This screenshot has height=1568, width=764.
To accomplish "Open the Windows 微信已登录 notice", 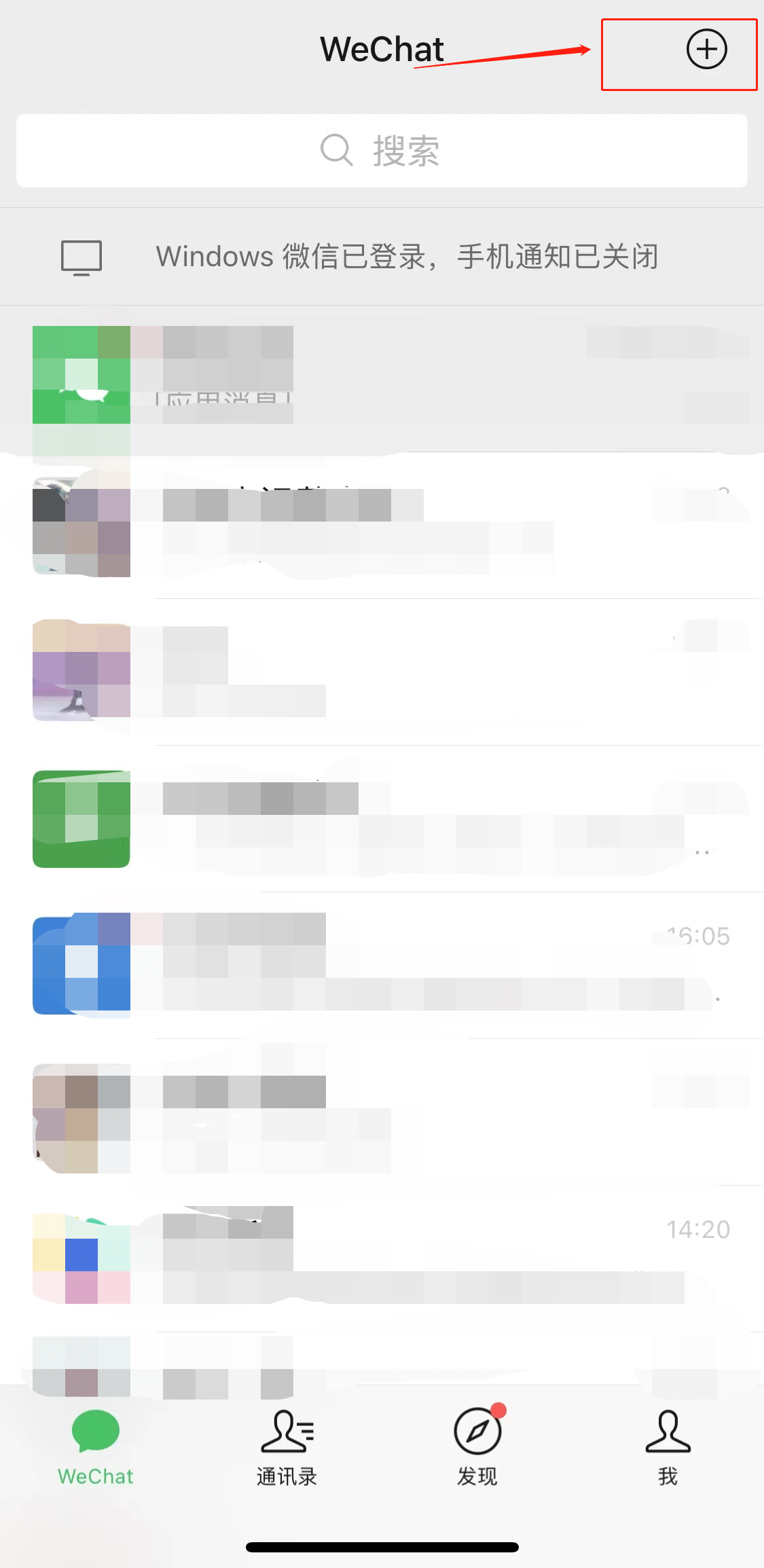I will pyautogui.click(x=382, y=257).
